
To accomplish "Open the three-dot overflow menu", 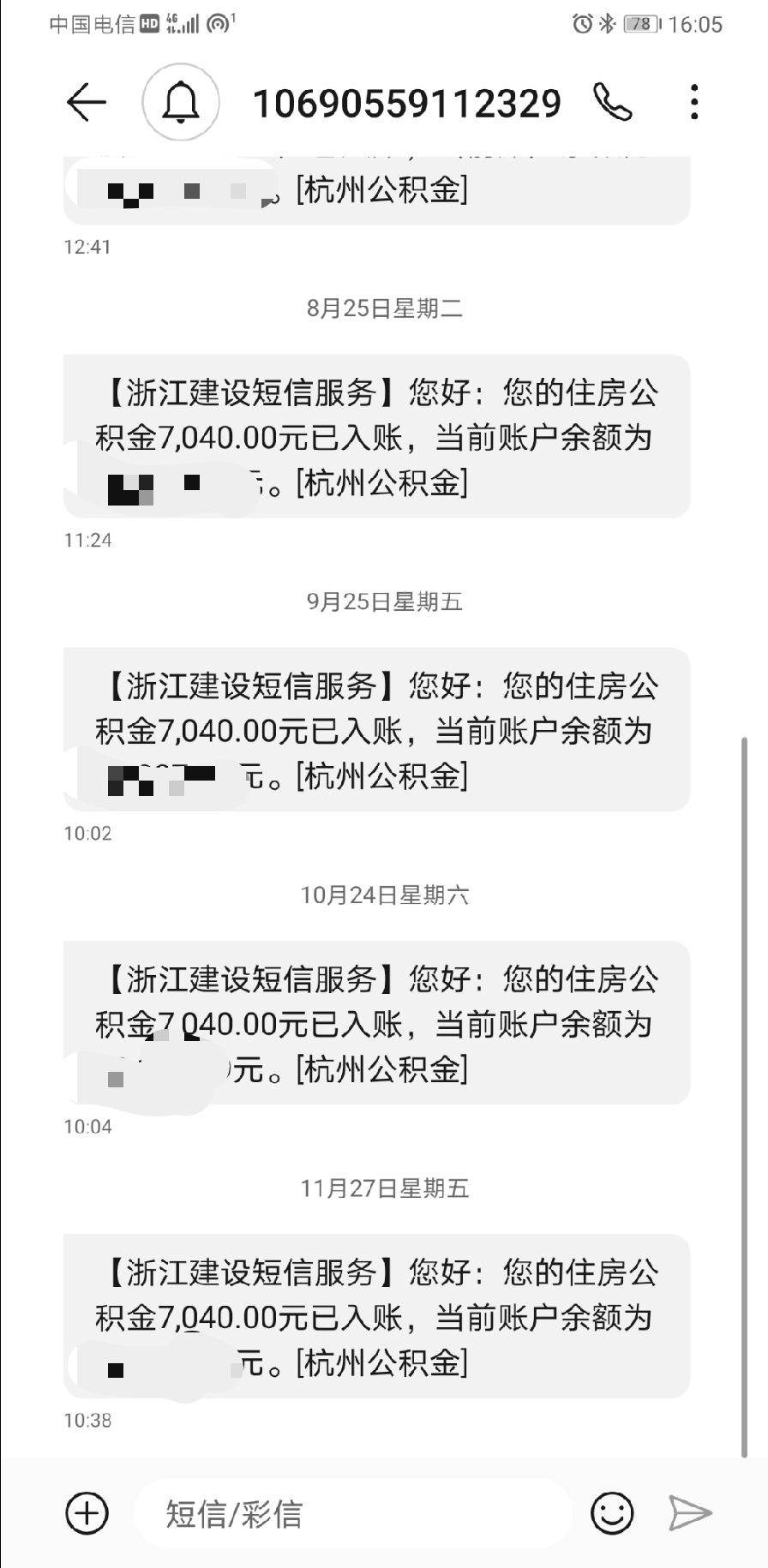I will [x=694, y=103].
